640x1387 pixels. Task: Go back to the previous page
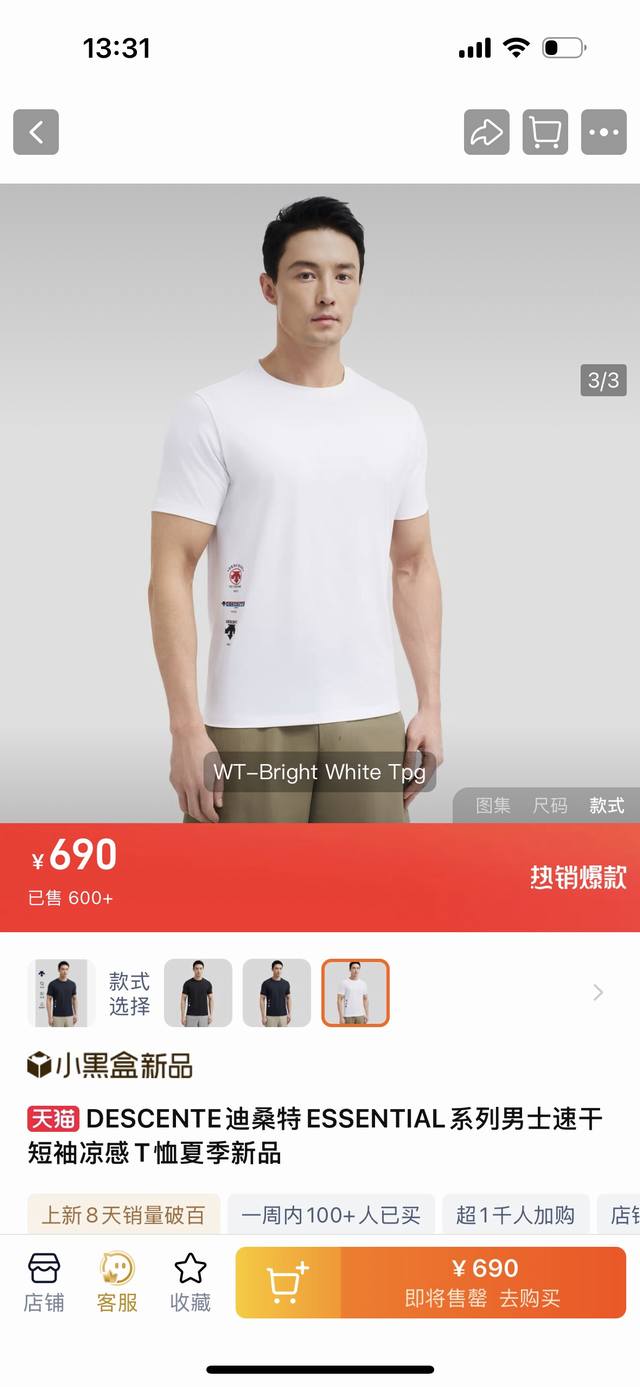[x=36, y=132]
